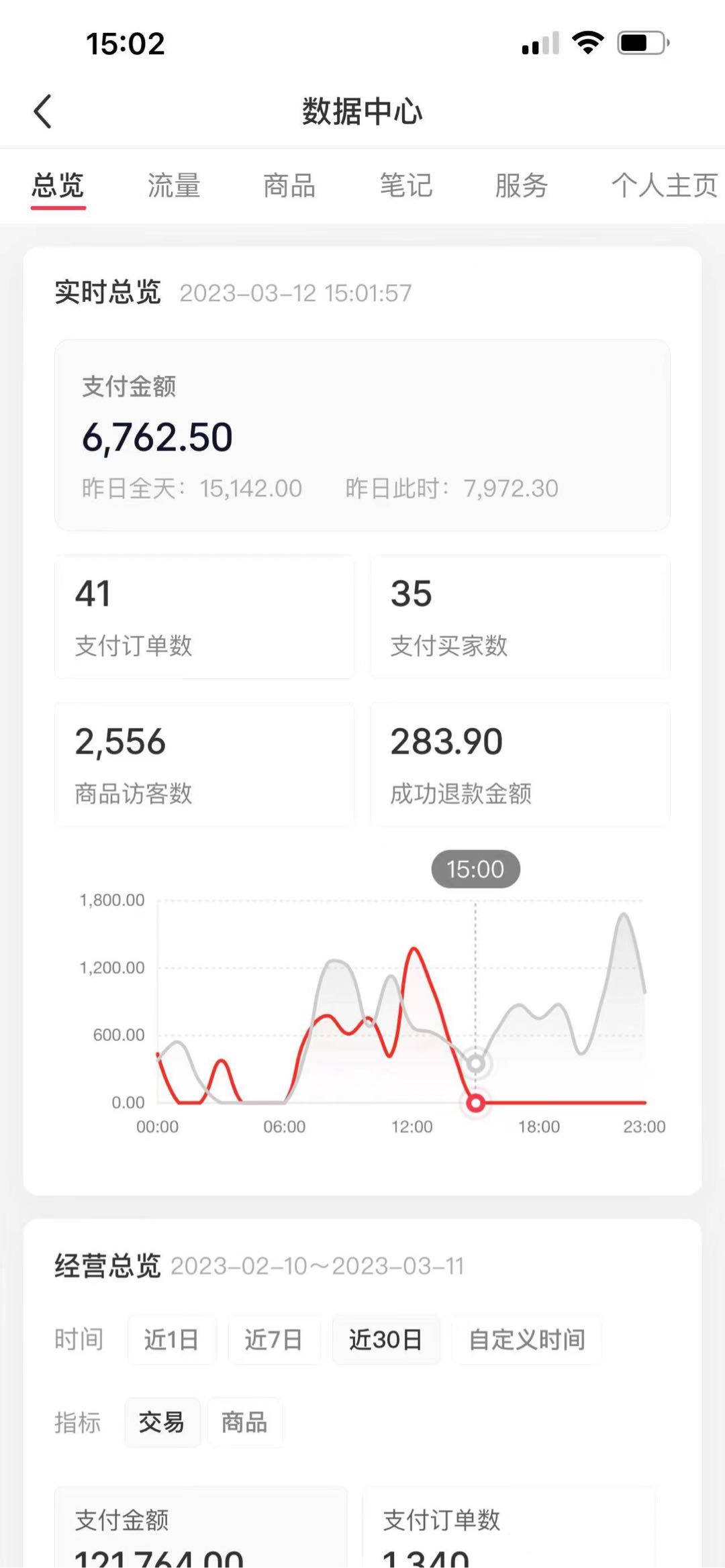Open 自定义时间 range picker

tap(527, 1340)
